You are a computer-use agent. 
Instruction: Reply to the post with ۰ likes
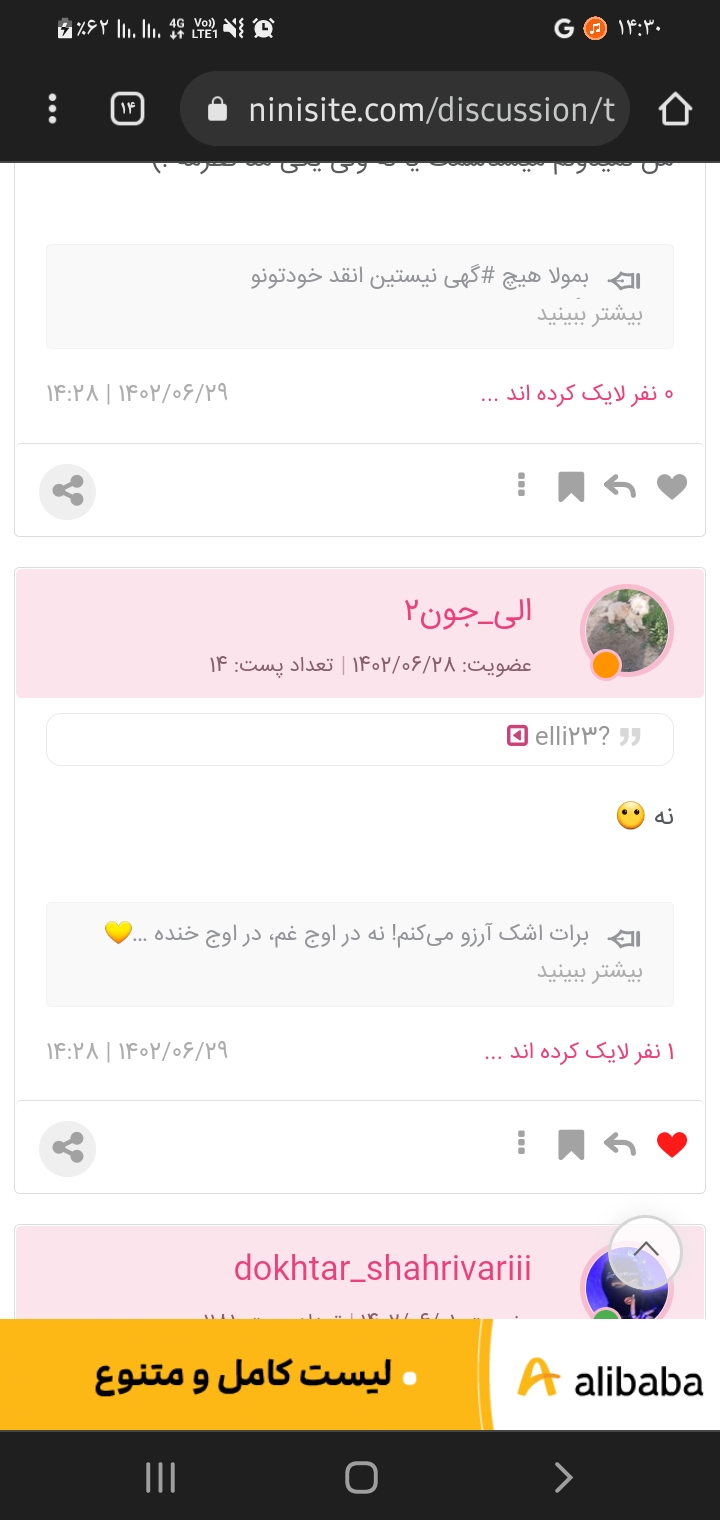pyautogui.click(x=620, y=487)
